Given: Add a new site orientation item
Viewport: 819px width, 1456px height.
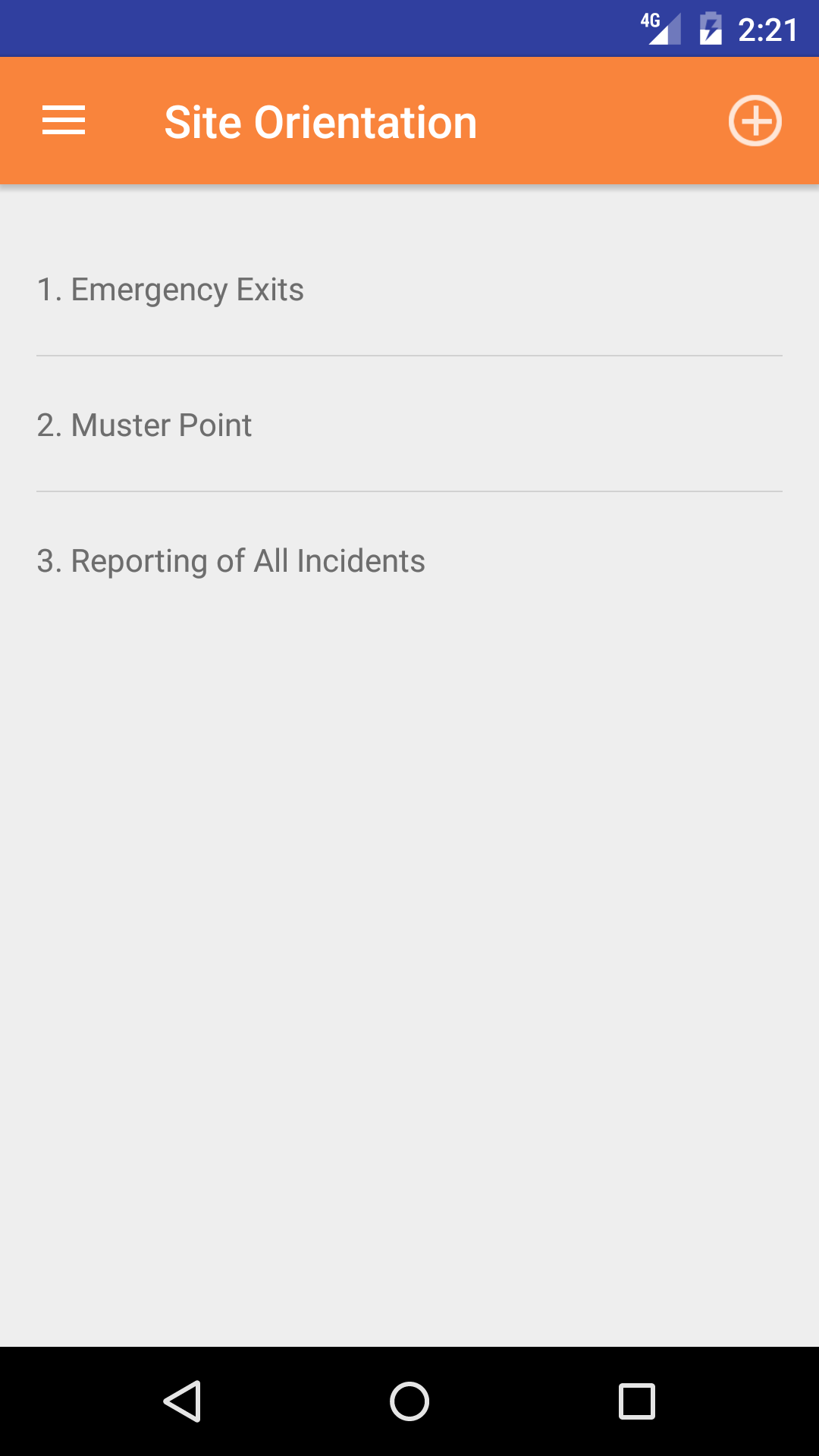Looking at the screenshot, I should pyautogui.click(x=755, y=121).
